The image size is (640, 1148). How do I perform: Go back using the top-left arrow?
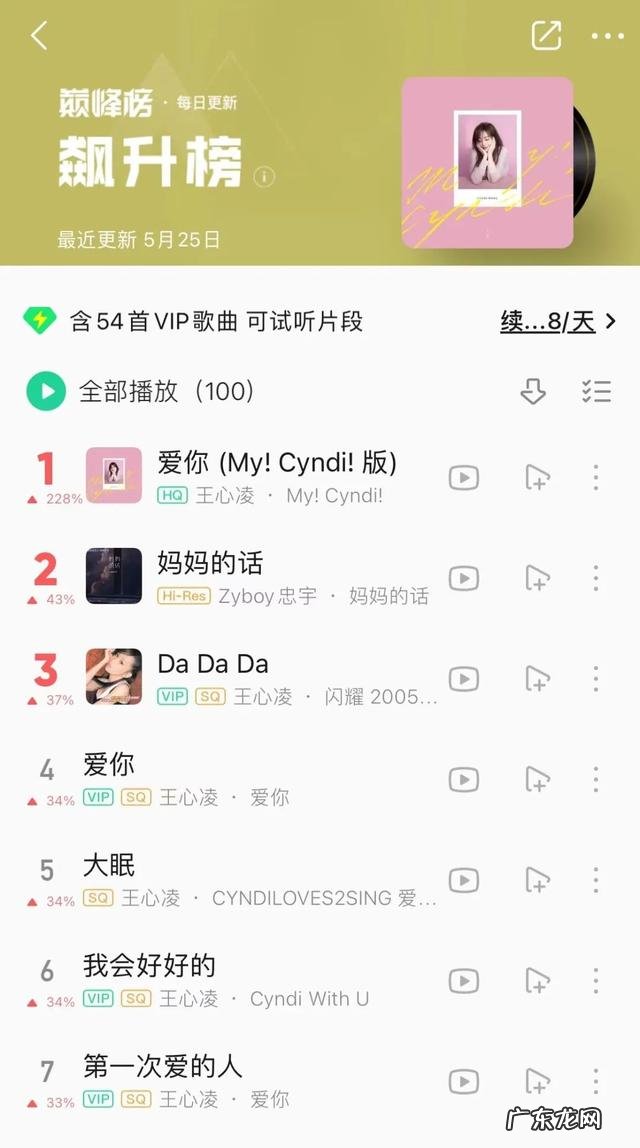(39, 36)
